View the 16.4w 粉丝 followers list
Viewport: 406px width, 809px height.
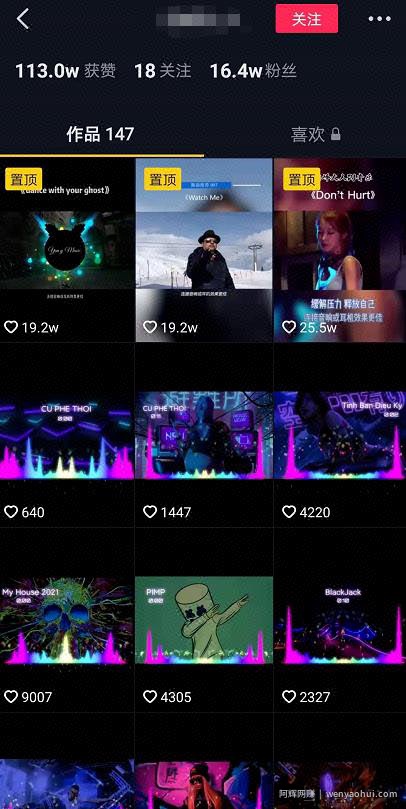pos(253,71)
